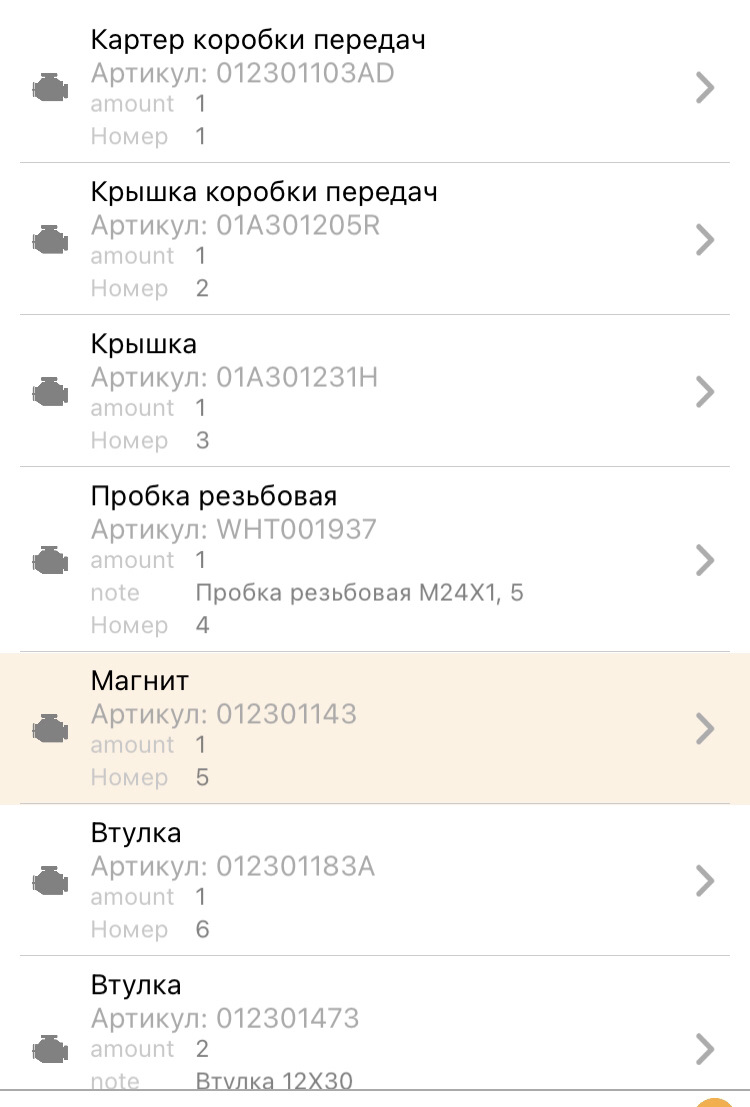Image resolution: width=750 pixels, height=1107 pixels.
Task: Select the Крышка коробки передач item
Action: 375,240
